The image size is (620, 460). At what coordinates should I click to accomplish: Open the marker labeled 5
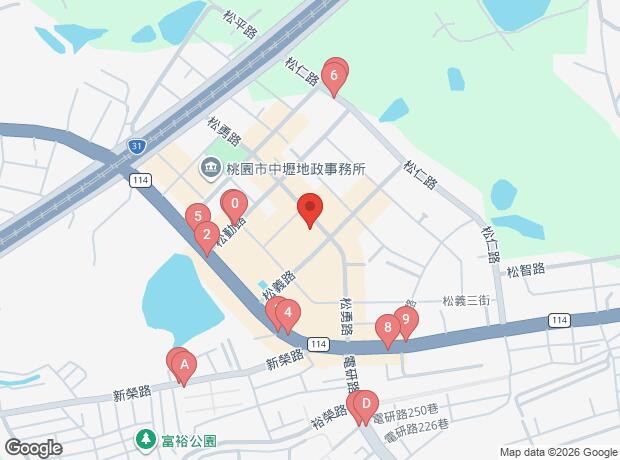coord(198,217)
